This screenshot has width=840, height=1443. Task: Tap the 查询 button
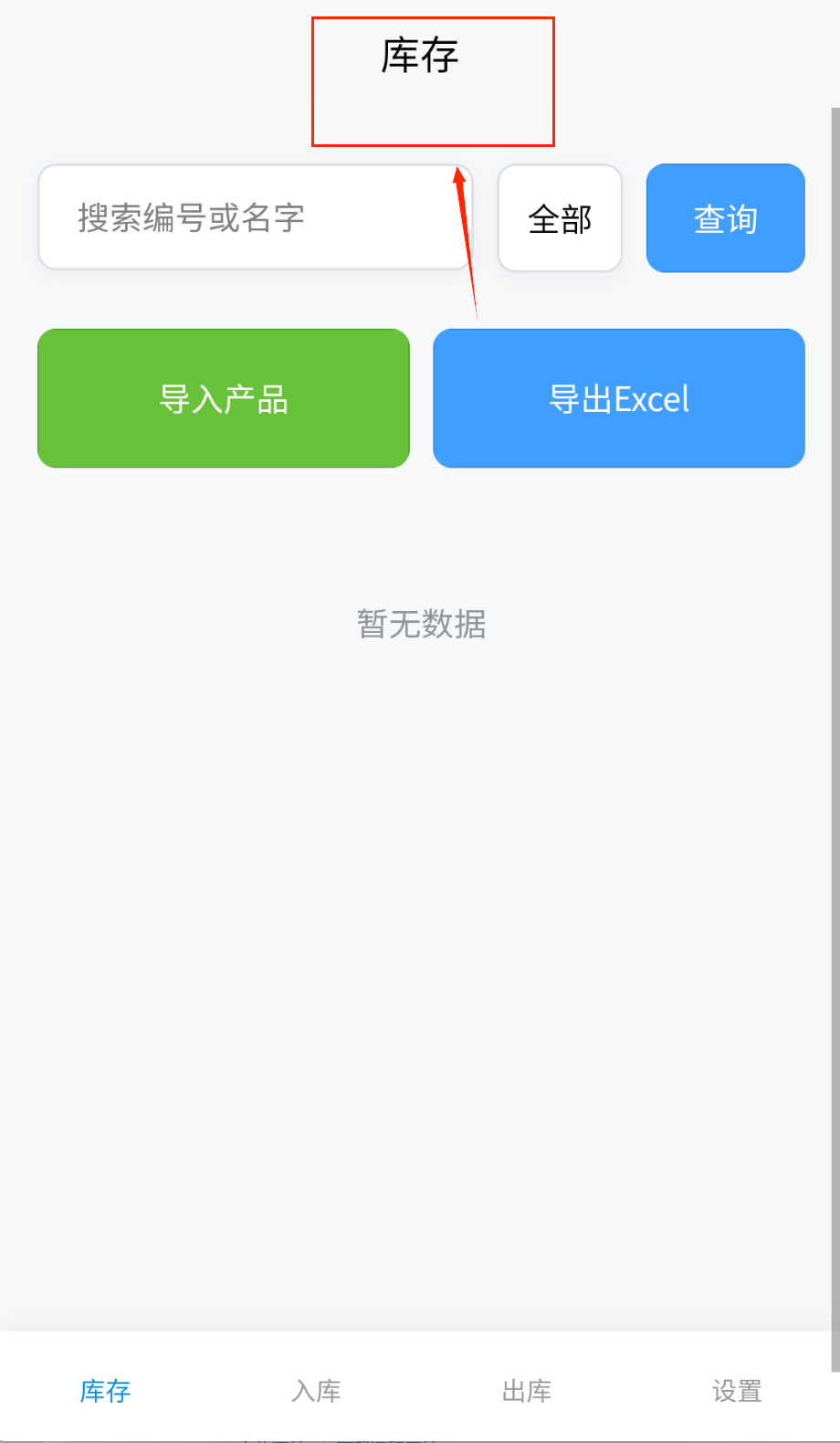pyautogui.click(x=725, y=219)
